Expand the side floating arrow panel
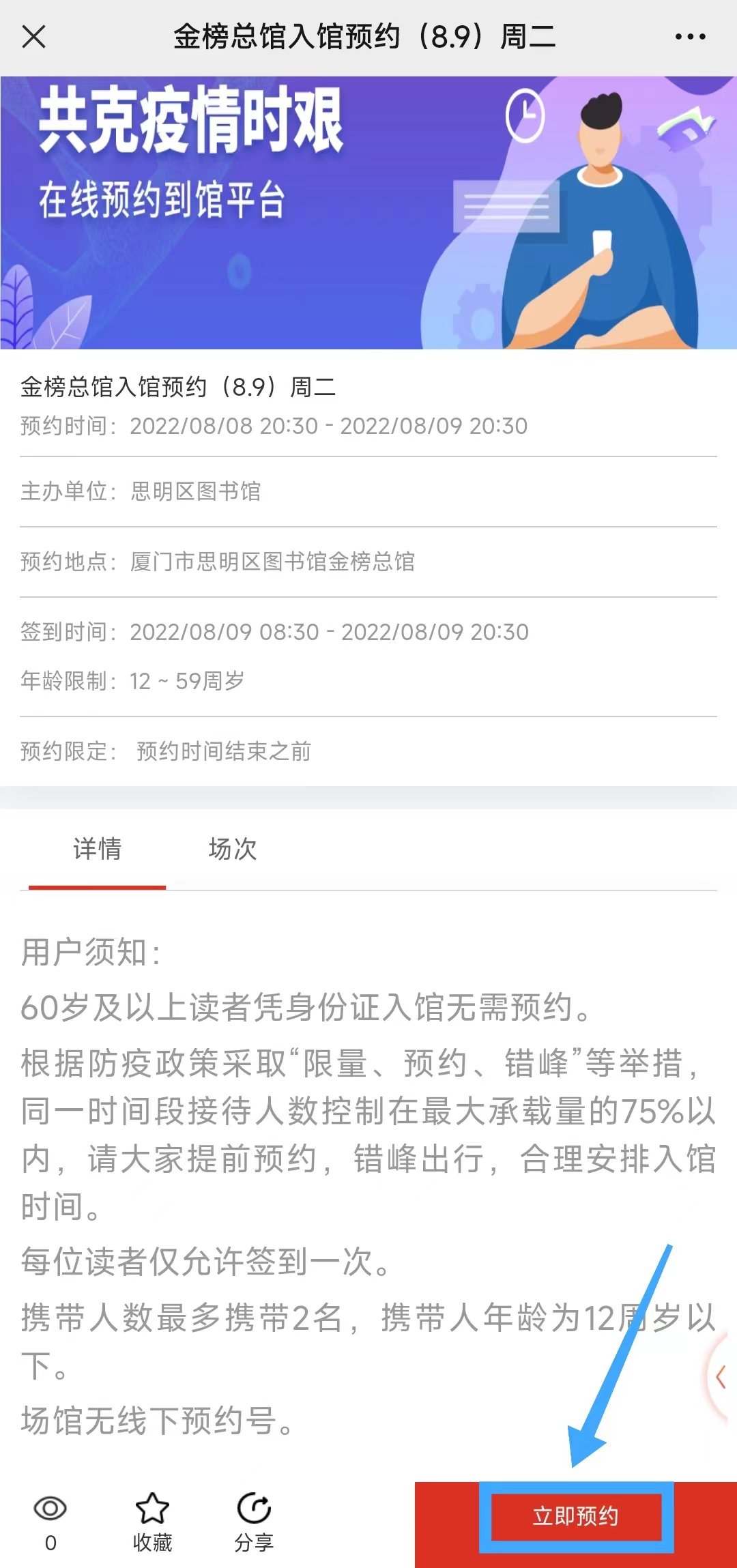This screenshot has width=737, height=1568. coord(721,1378)
